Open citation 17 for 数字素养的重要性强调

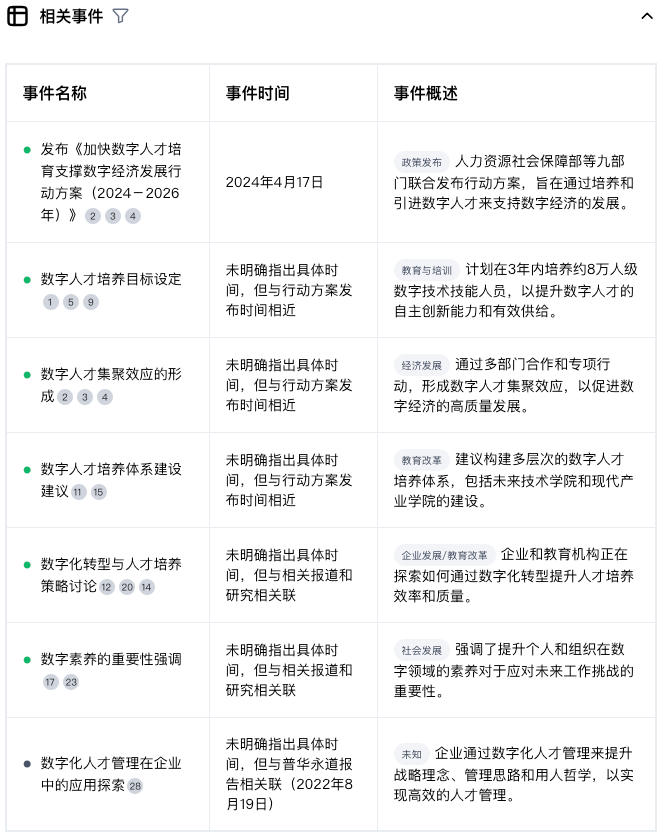point(50,682)
